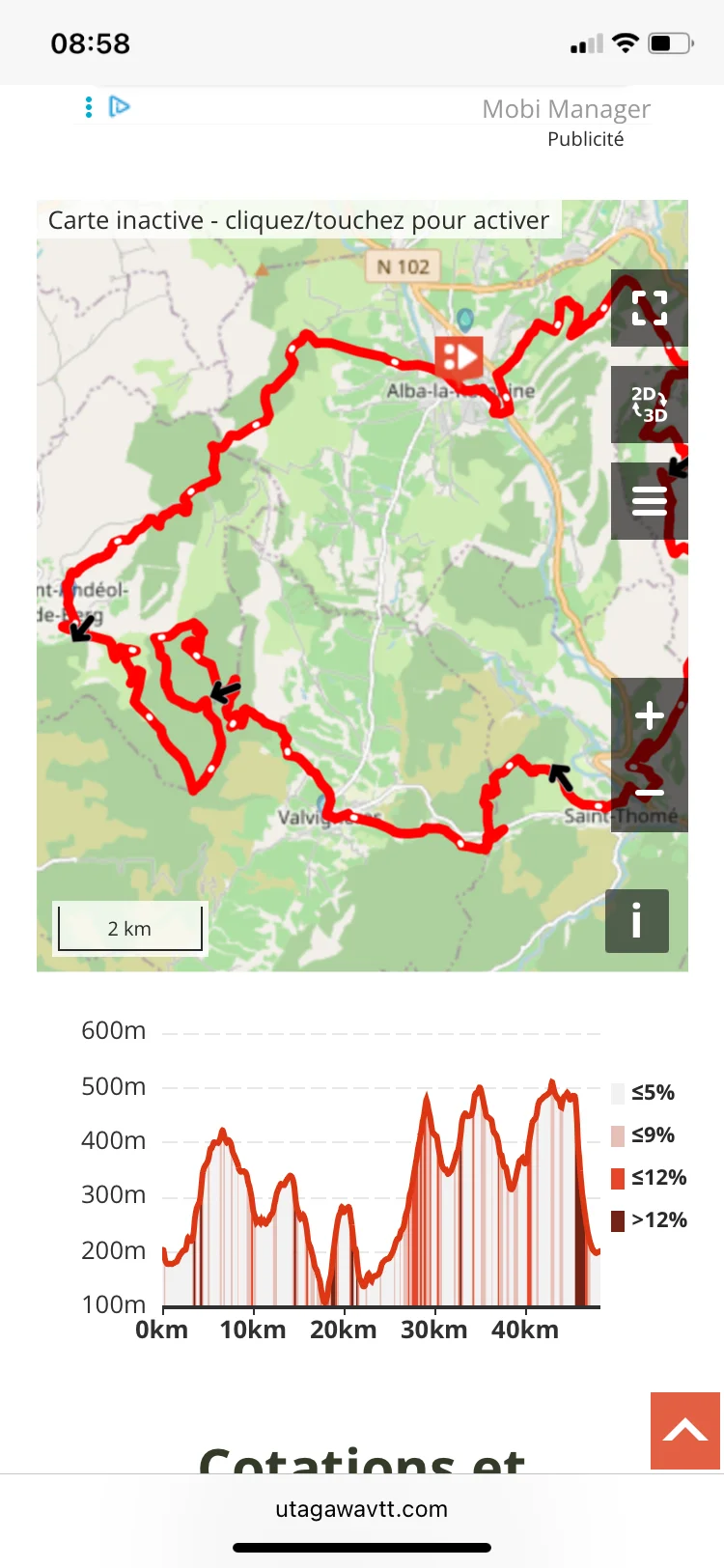The height and width of the screenshot is (1568, 724).
Task: Activate the inactive map banner
Action: [x=299, y=220]
